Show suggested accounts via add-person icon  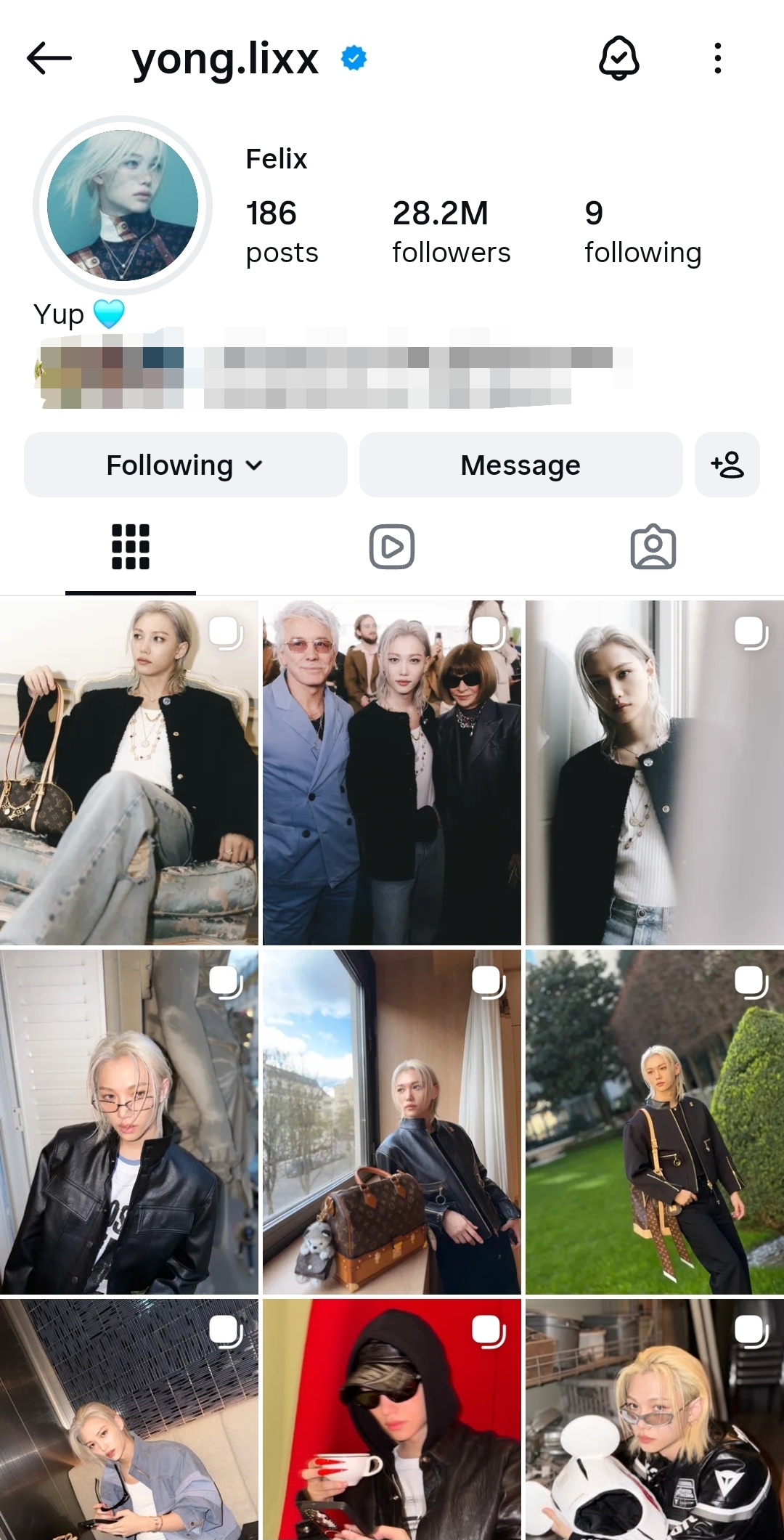point(727,465)
